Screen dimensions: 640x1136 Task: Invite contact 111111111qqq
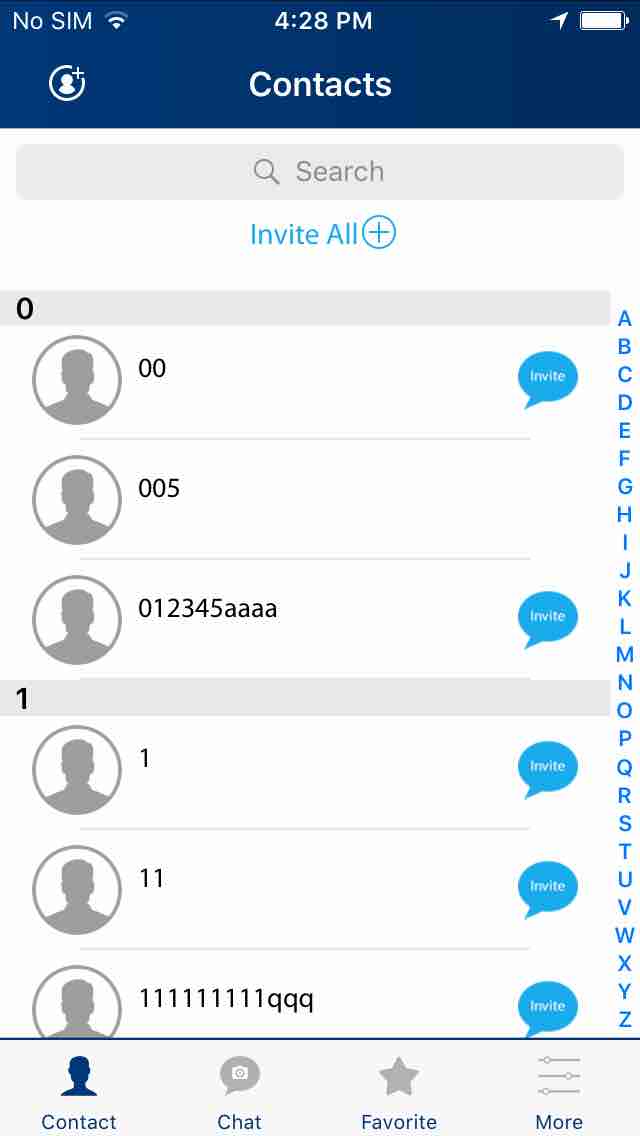(x=547, y=1007)
